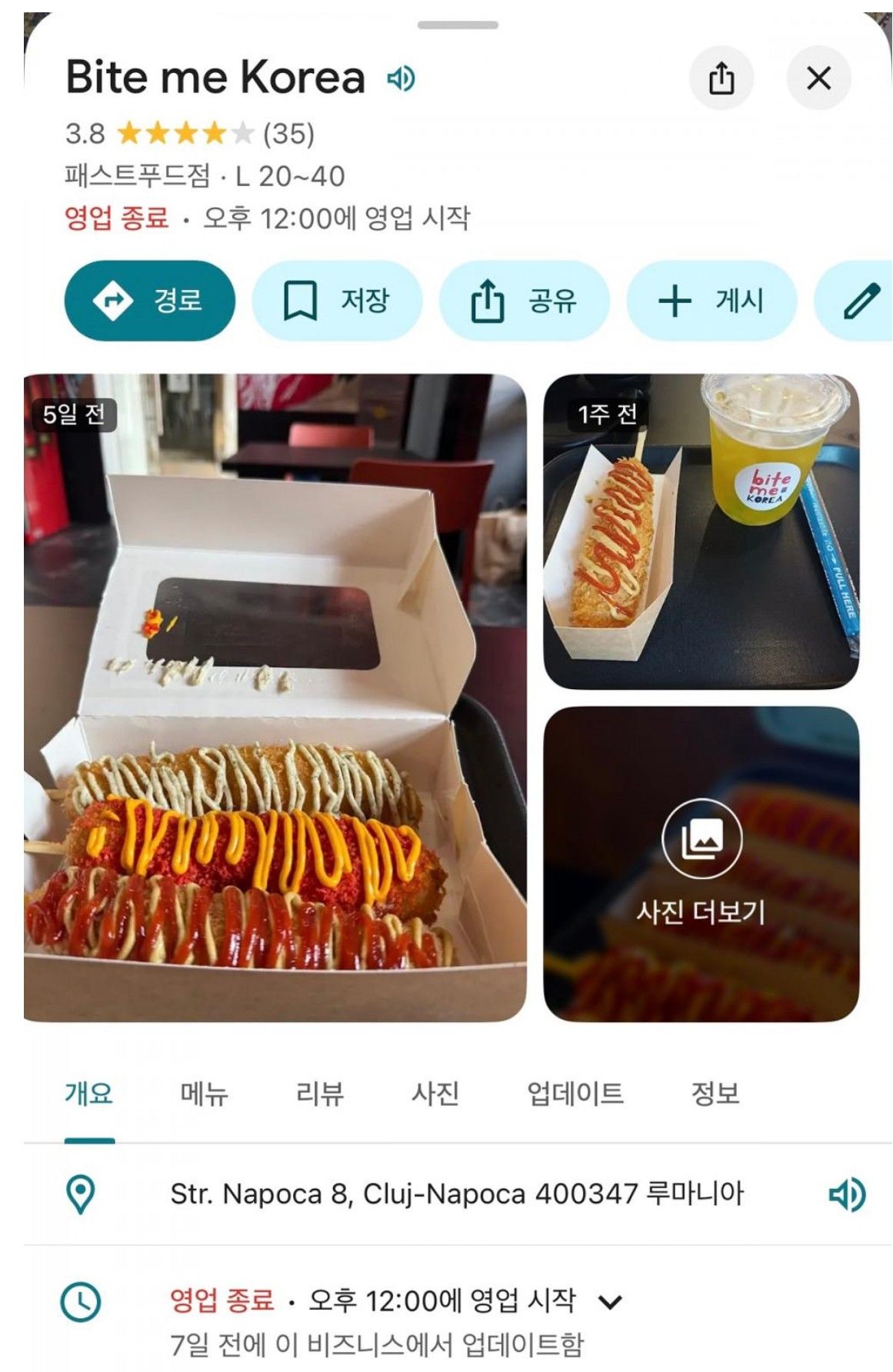
Task: Select the 개요 overview tab
Action: [x=89, y=1093]
